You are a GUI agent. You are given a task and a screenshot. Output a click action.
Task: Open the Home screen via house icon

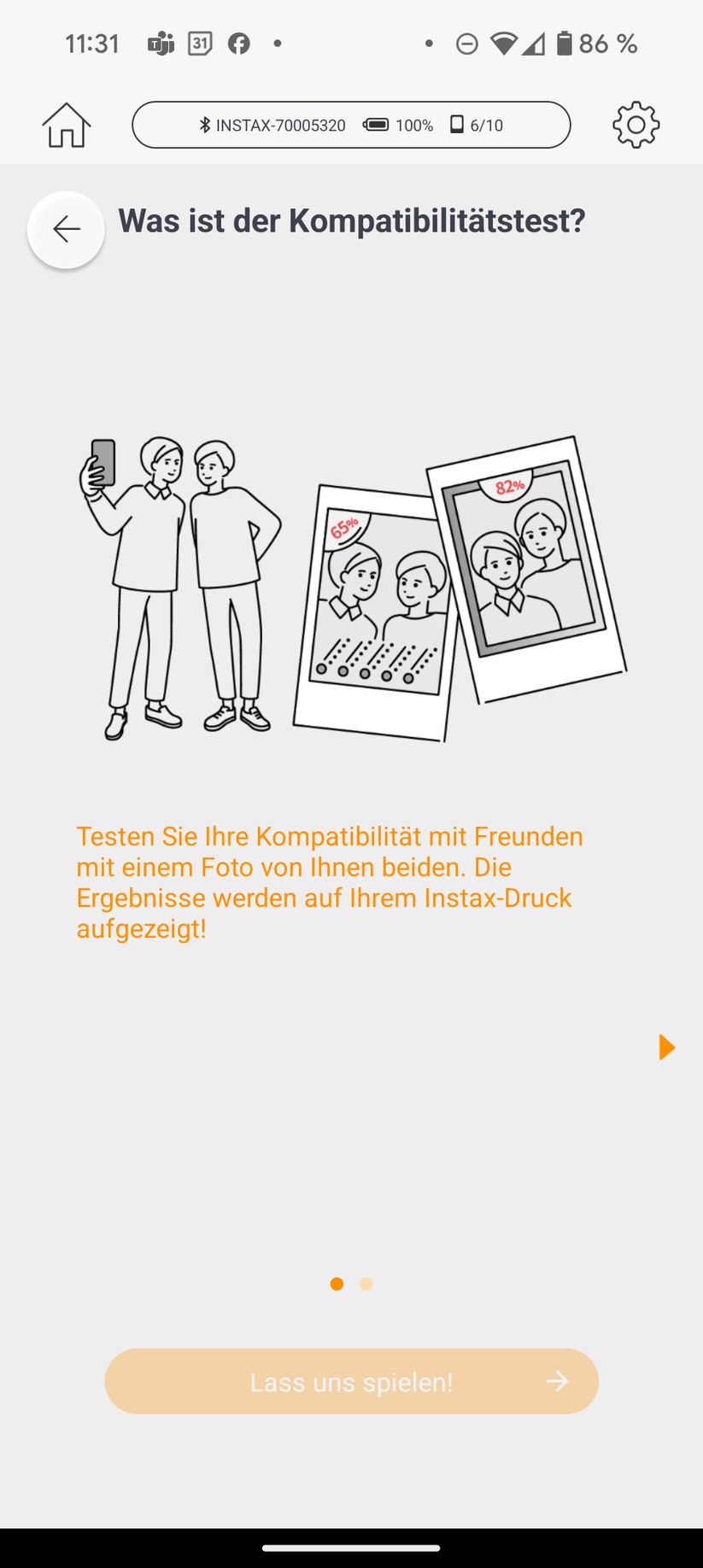(x=66, y=125)
